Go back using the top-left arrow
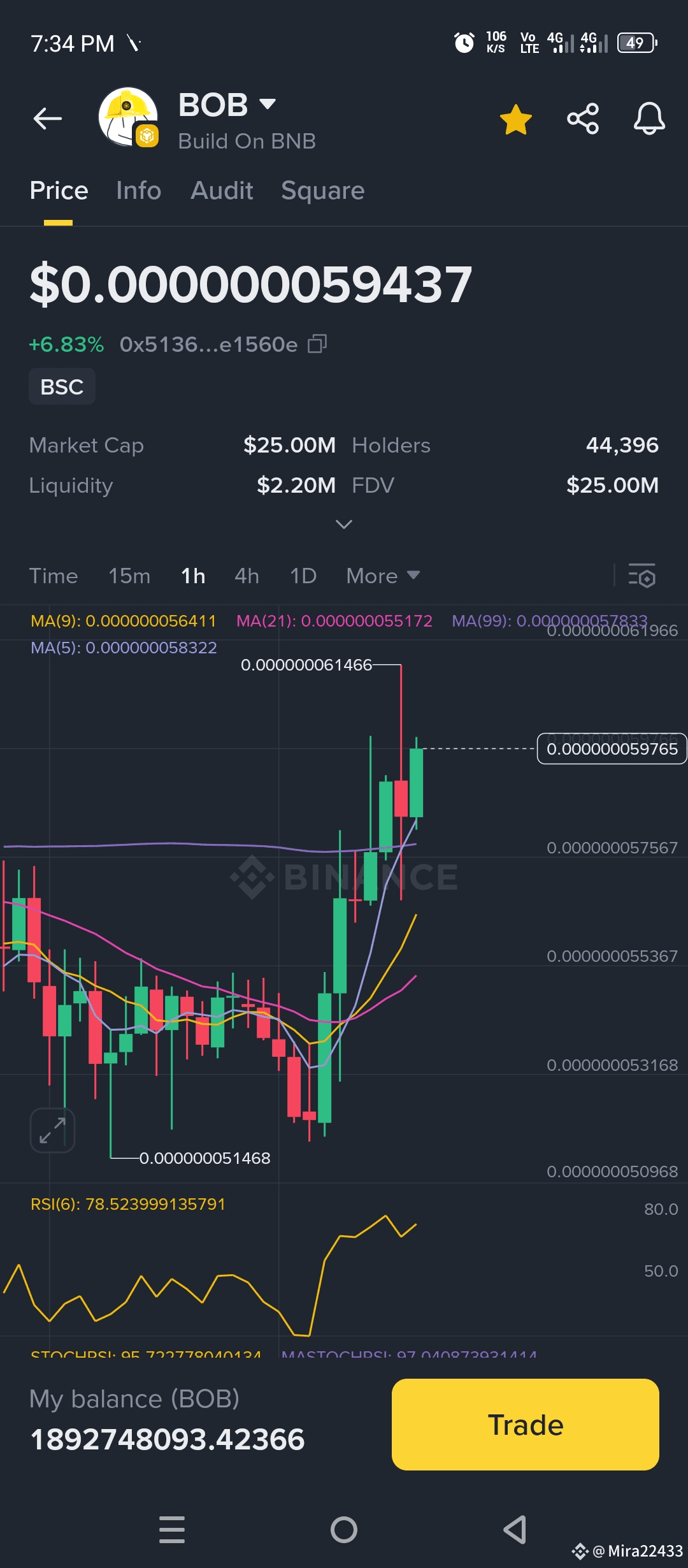Image resolution: width=688 pixels, height=1568 pixels. 48,119
